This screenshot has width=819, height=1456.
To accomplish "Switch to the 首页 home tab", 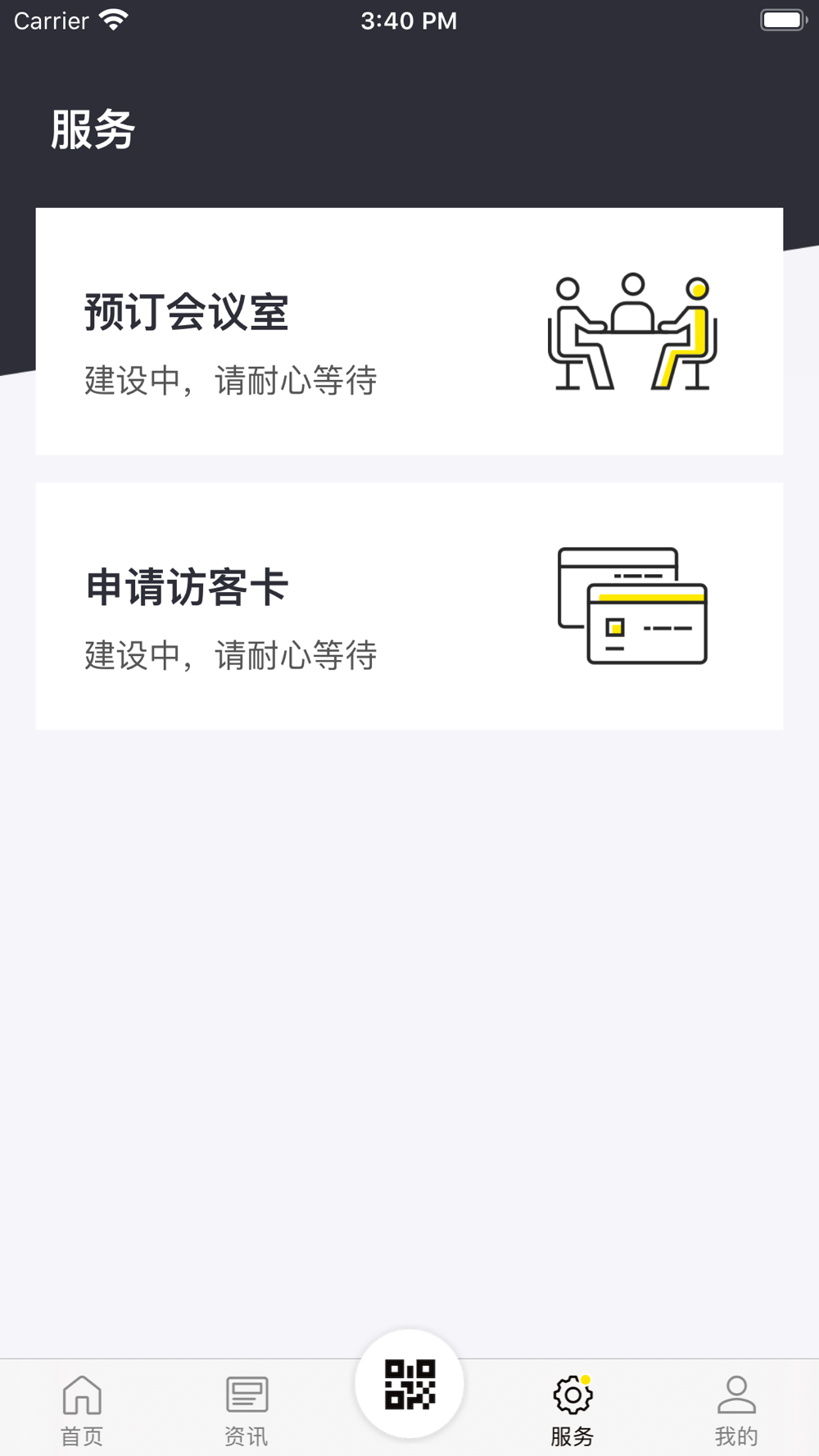I will tap(82, 1409).
